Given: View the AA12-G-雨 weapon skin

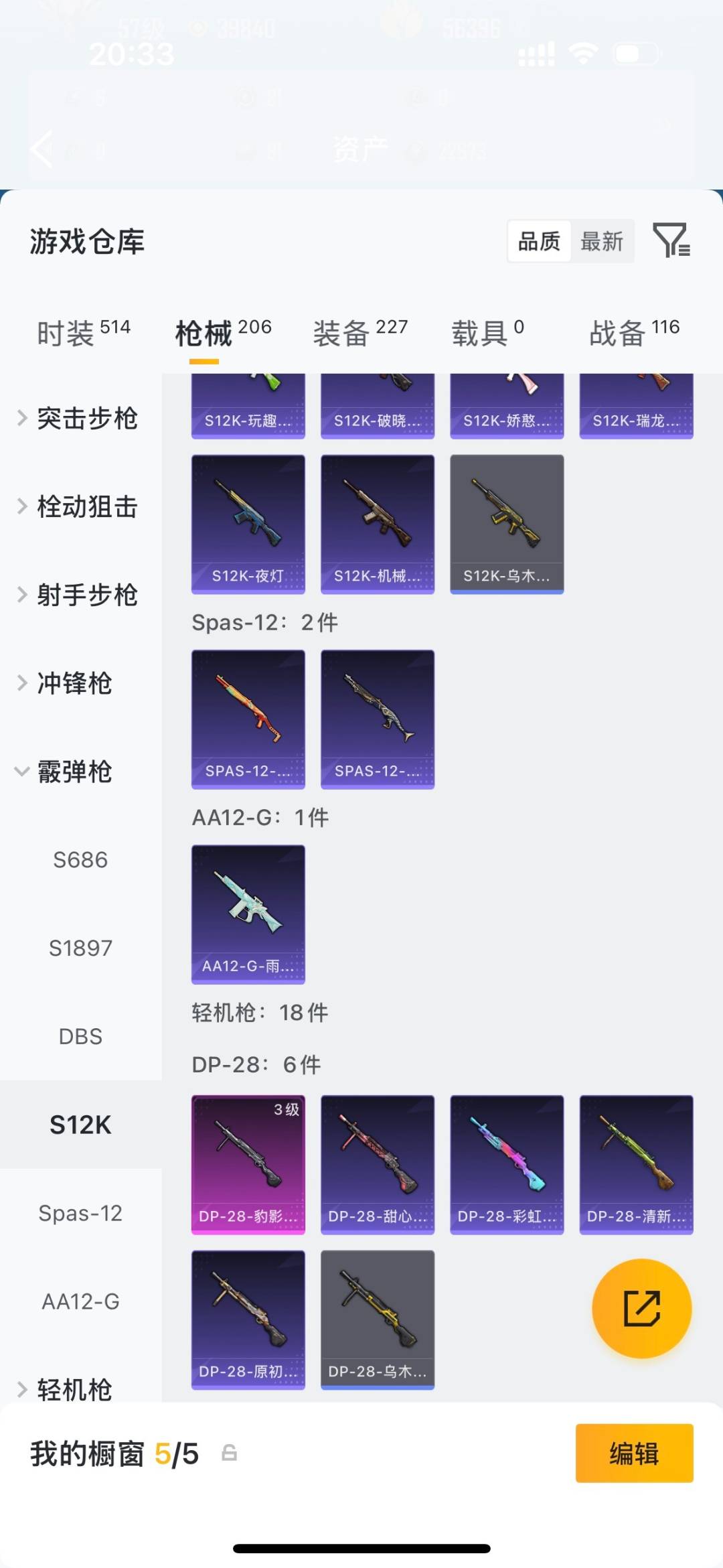Looking at the screenshot, I should click(x=248, y=914).
